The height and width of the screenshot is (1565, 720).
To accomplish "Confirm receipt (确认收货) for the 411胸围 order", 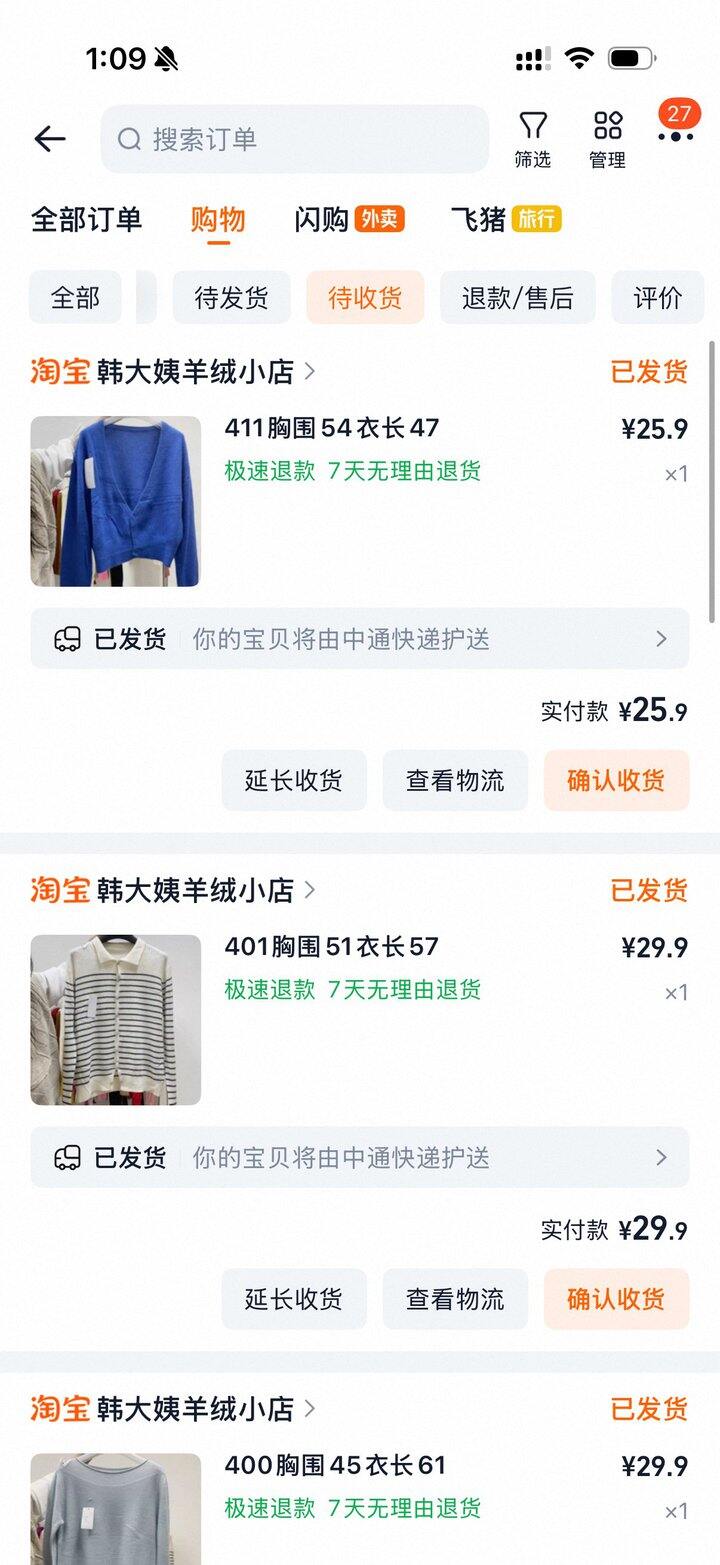I will 616,780.
